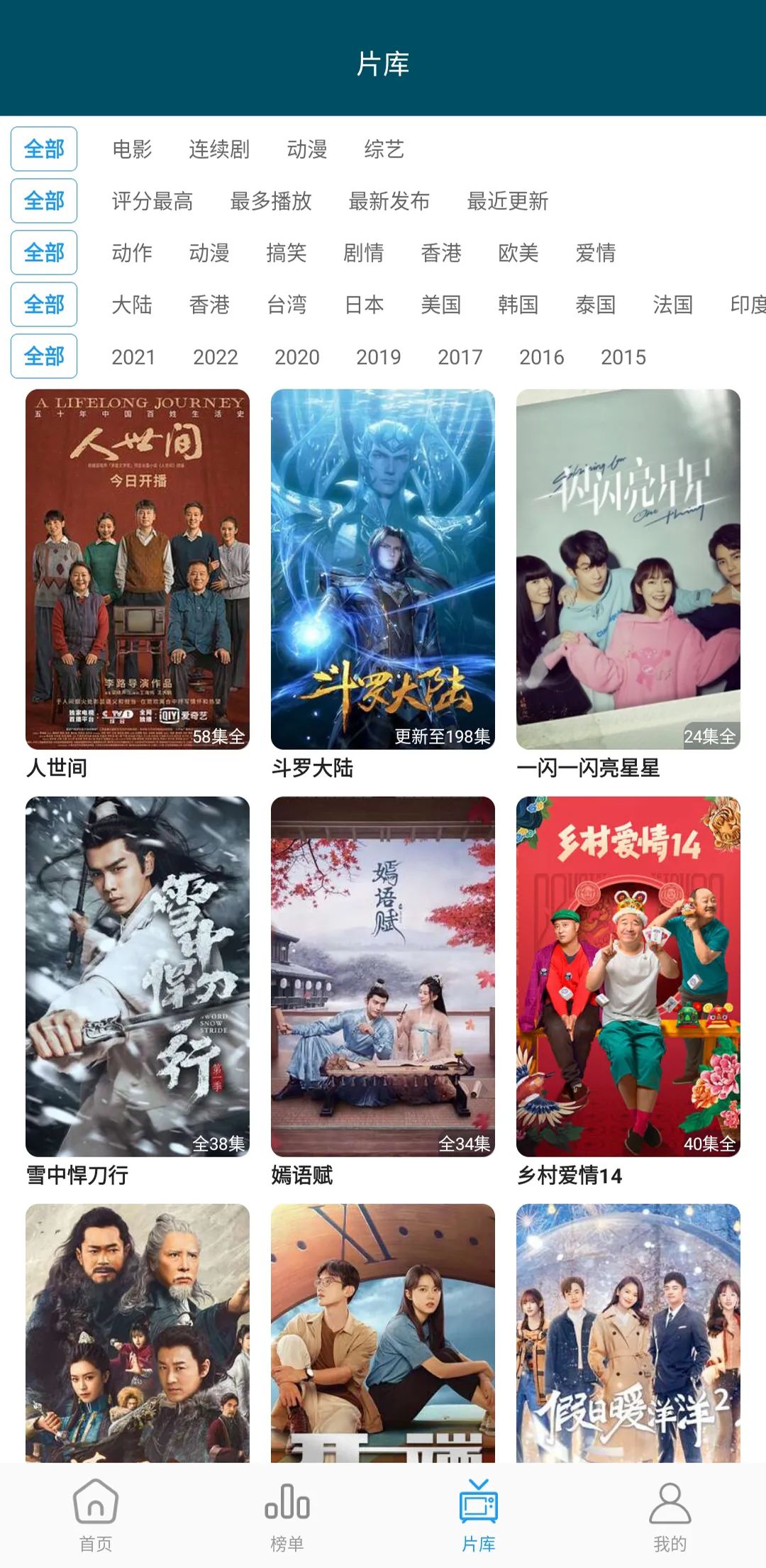Click 全部 next to the region row
Image resolution: width=766 pixels, height=1568 pixels.
click(x=43, y=305)
